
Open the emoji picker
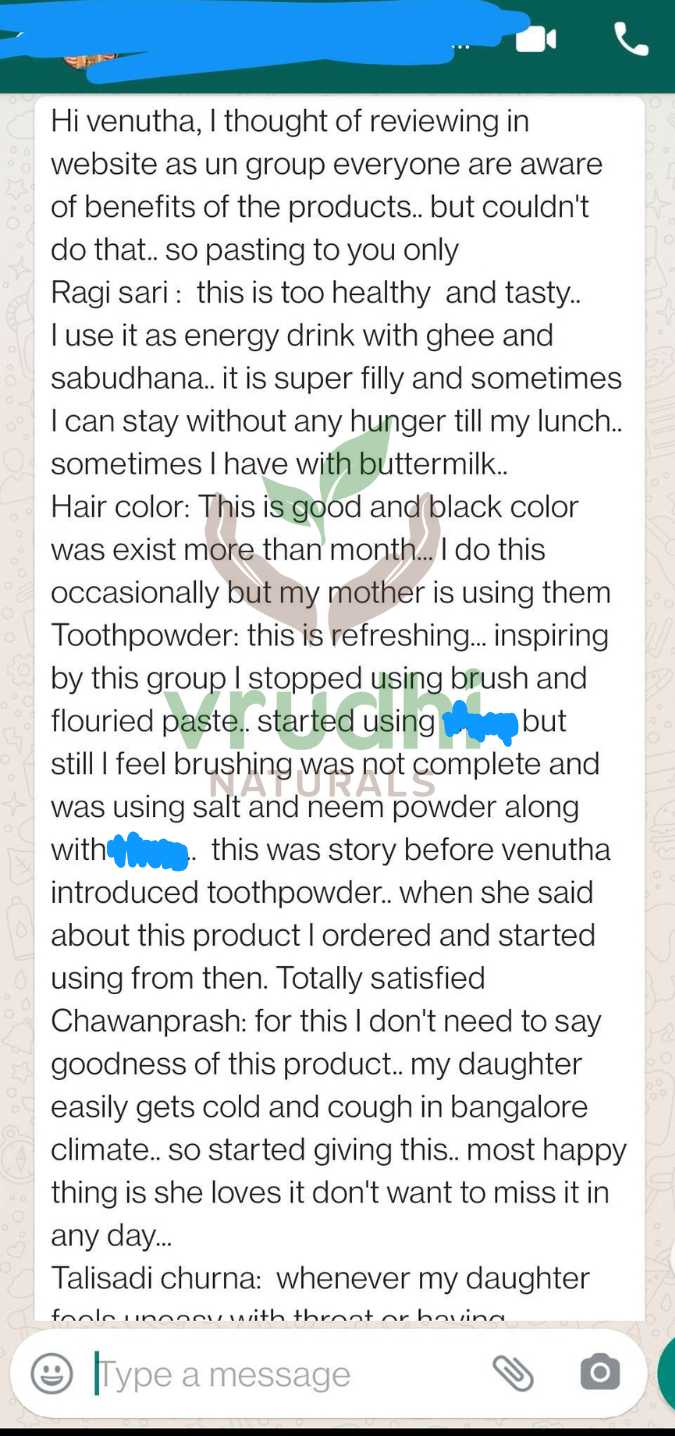point(52,1373)
